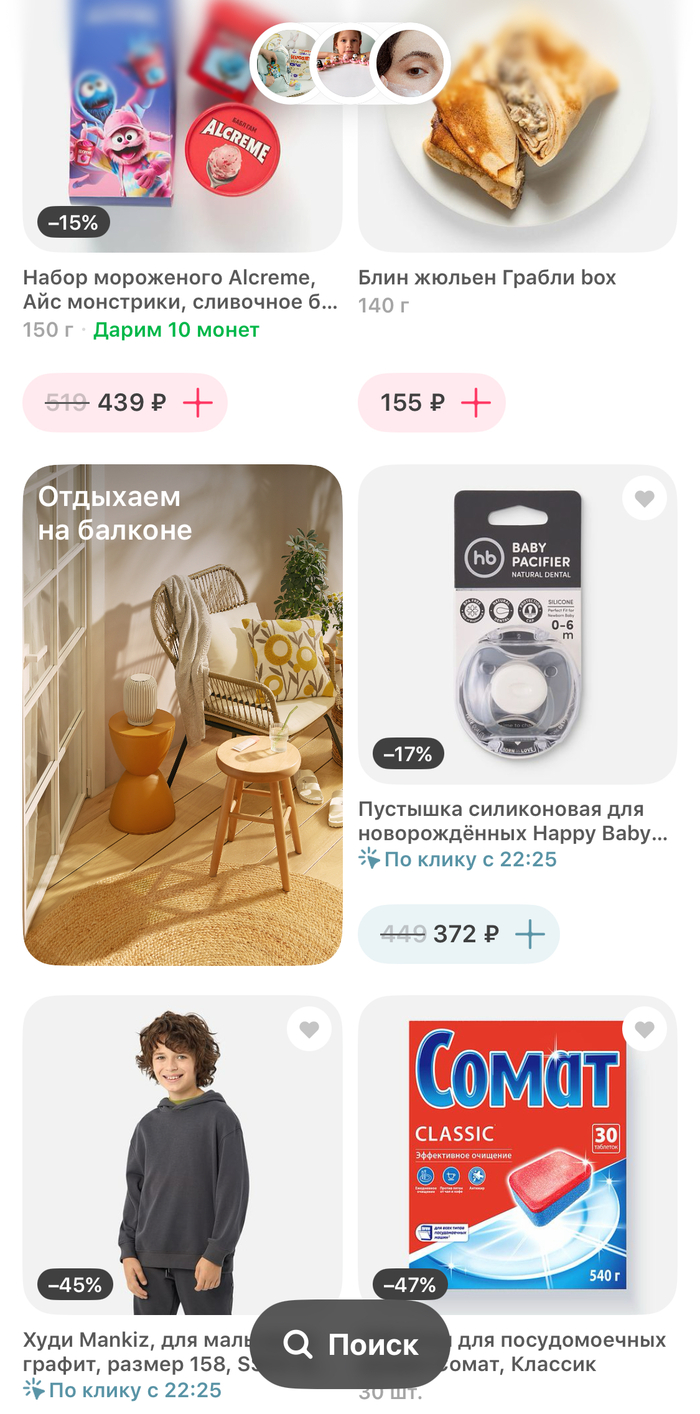The width and height of the screenshot is (700, 1414).
Task: Add Alcreme ice cream set for 439 ₽
Action: coord(198,403)
